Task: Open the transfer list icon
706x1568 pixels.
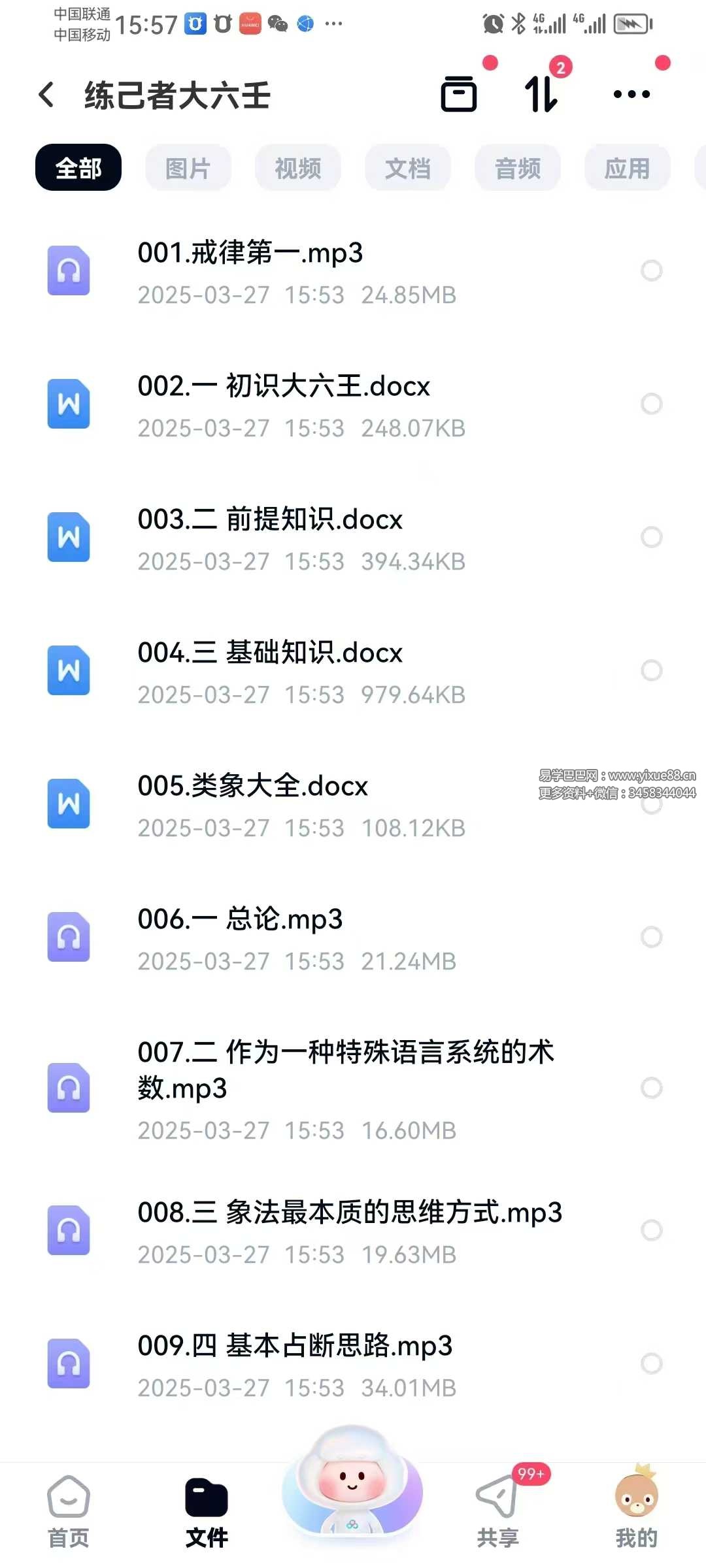Action: coord(459,94)
